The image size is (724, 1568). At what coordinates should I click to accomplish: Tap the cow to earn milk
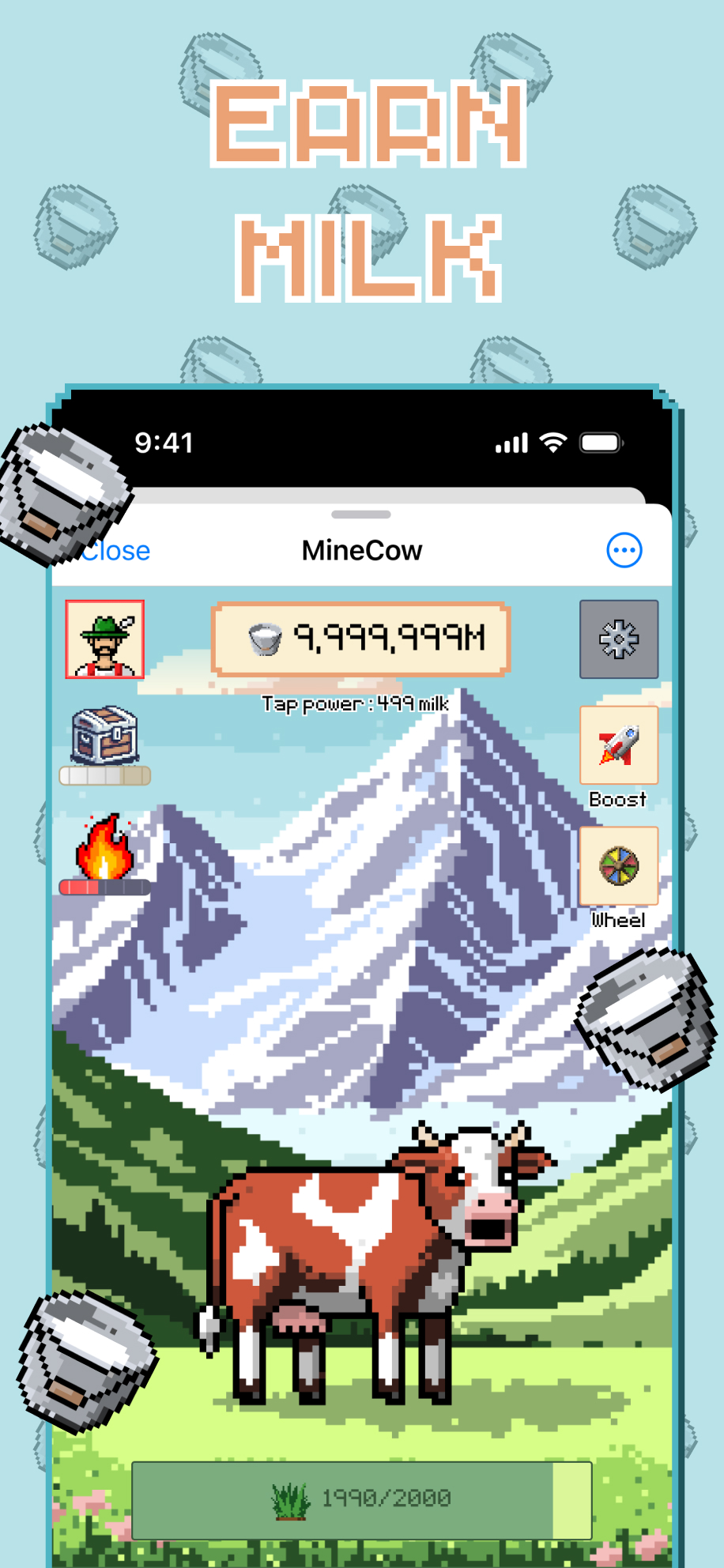[x=364, y=1249]
